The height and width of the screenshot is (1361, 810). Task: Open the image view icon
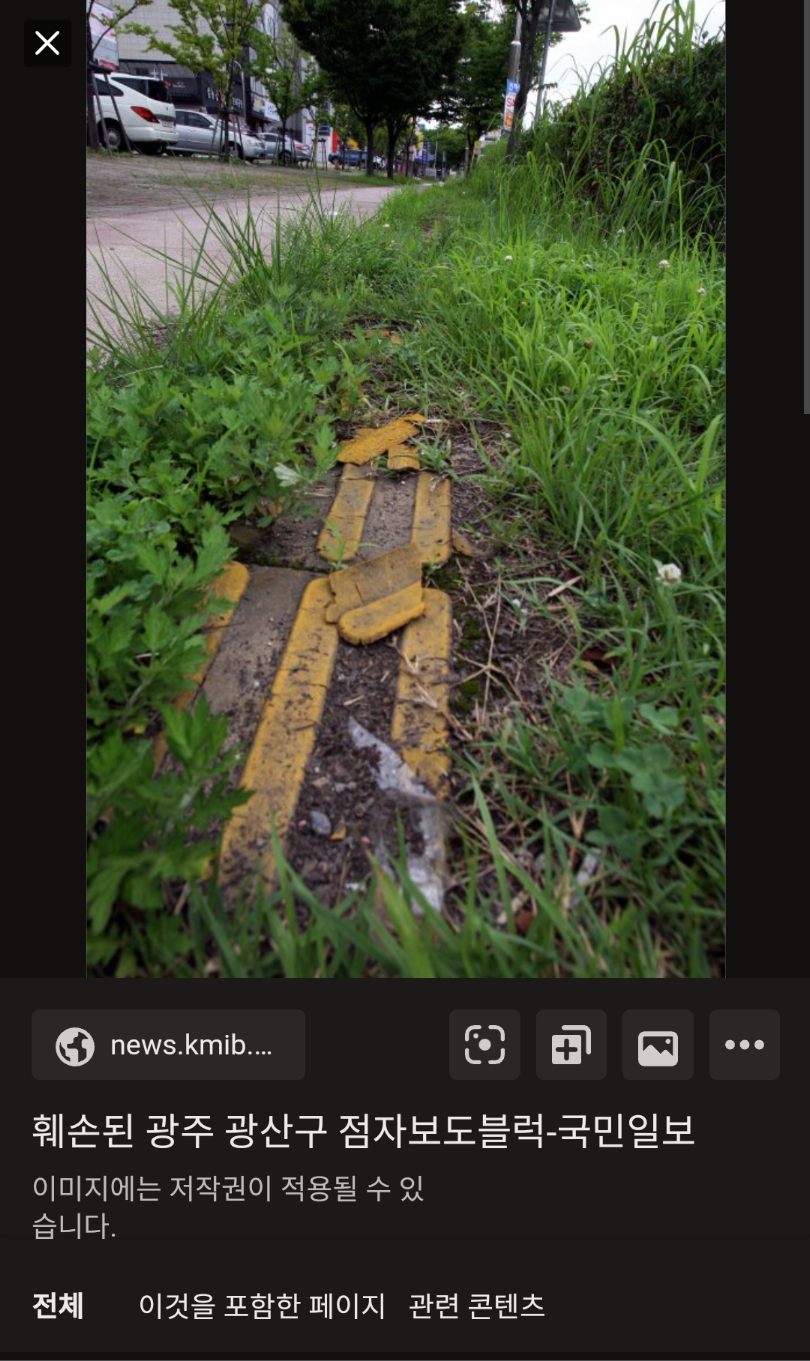[x=658, y=1045]
